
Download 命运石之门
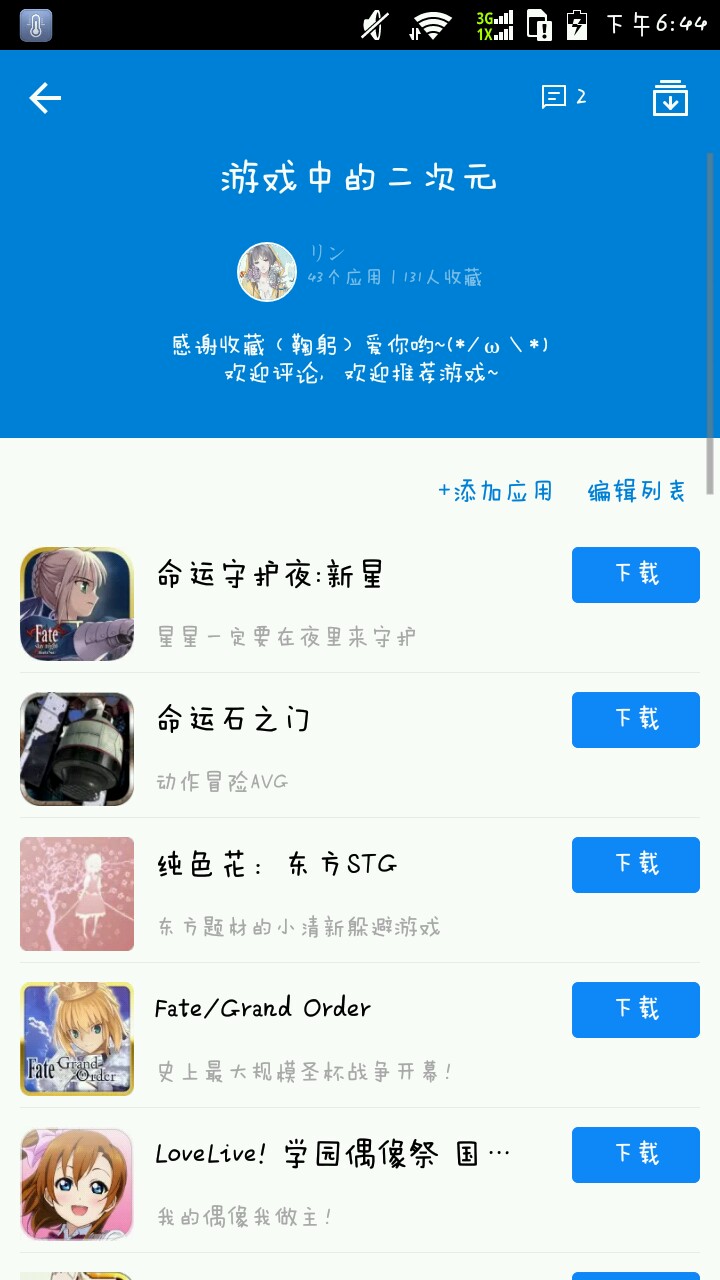[635, 720]
